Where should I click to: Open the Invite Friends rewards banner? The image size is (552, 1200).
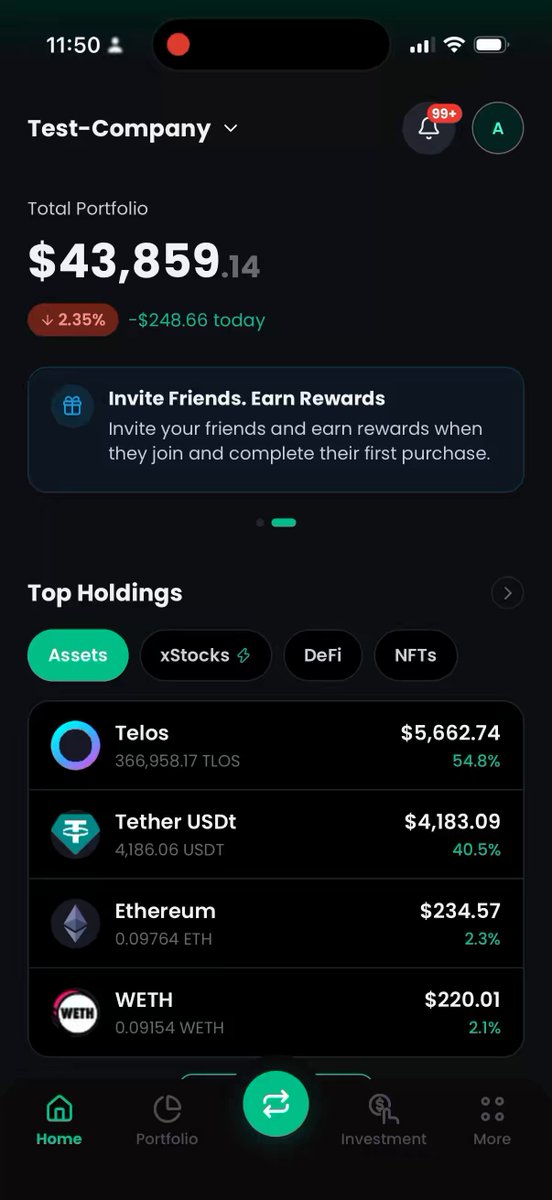click(x=276, y=430)
